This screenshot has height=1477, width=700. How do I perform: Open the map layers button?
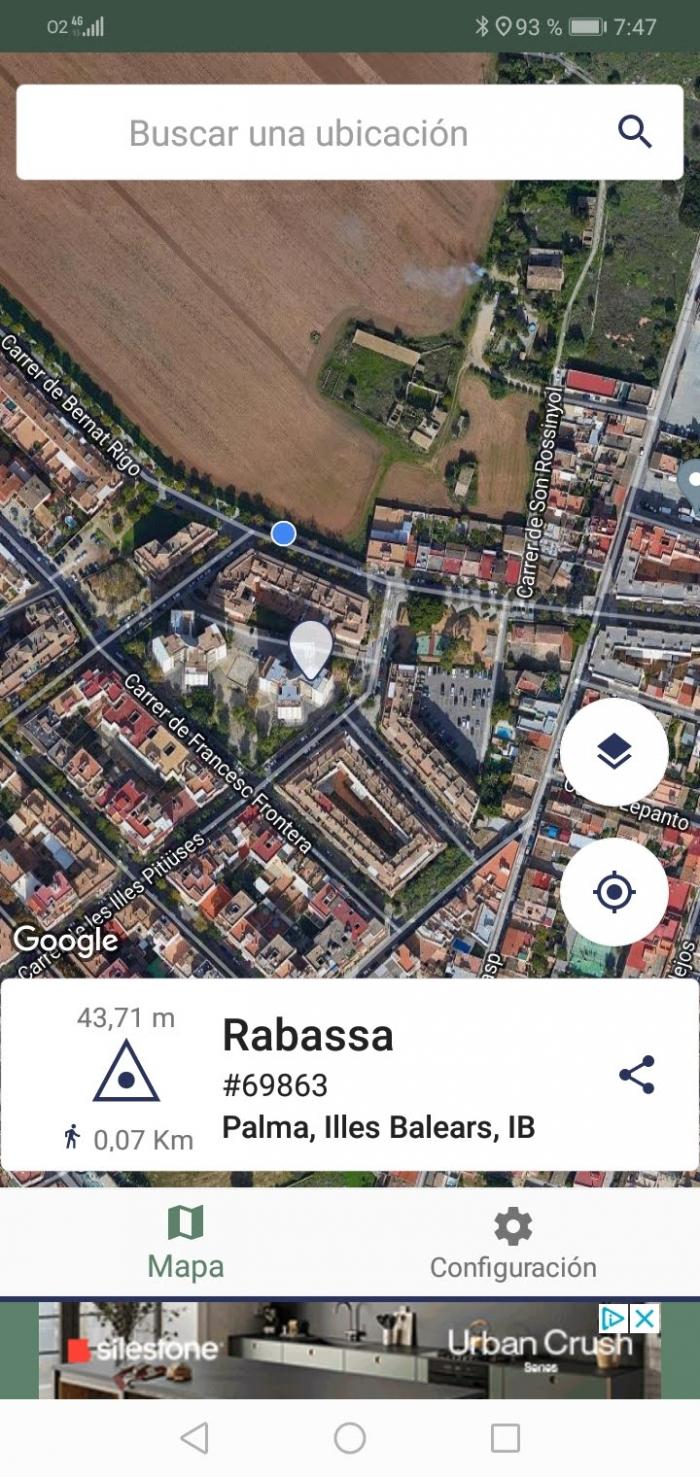pyautogui.click(x=614, y=752)
